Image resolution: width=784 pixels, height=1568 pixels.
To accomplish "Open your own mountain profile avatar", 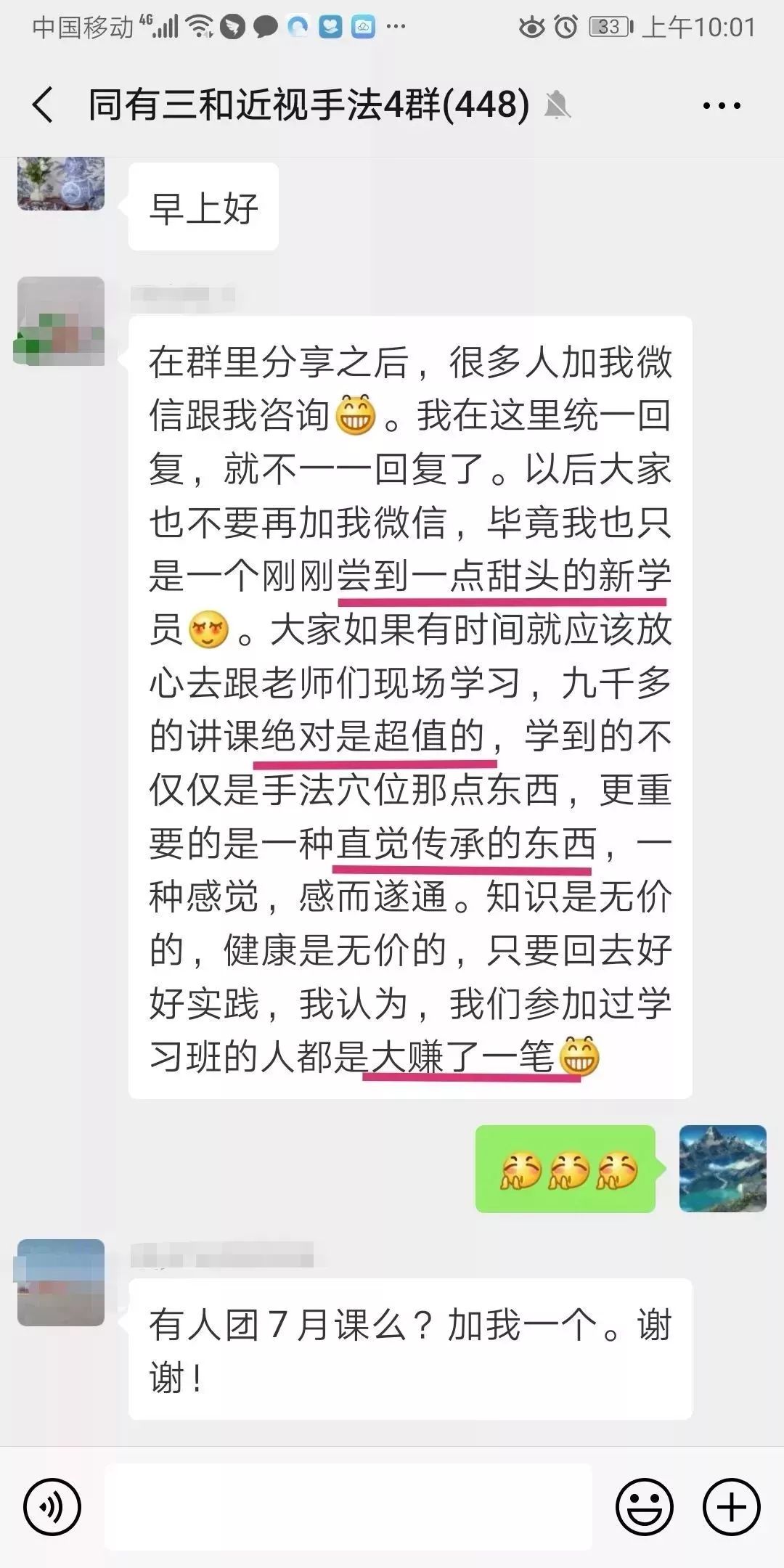I will (x=723, y=1169).
